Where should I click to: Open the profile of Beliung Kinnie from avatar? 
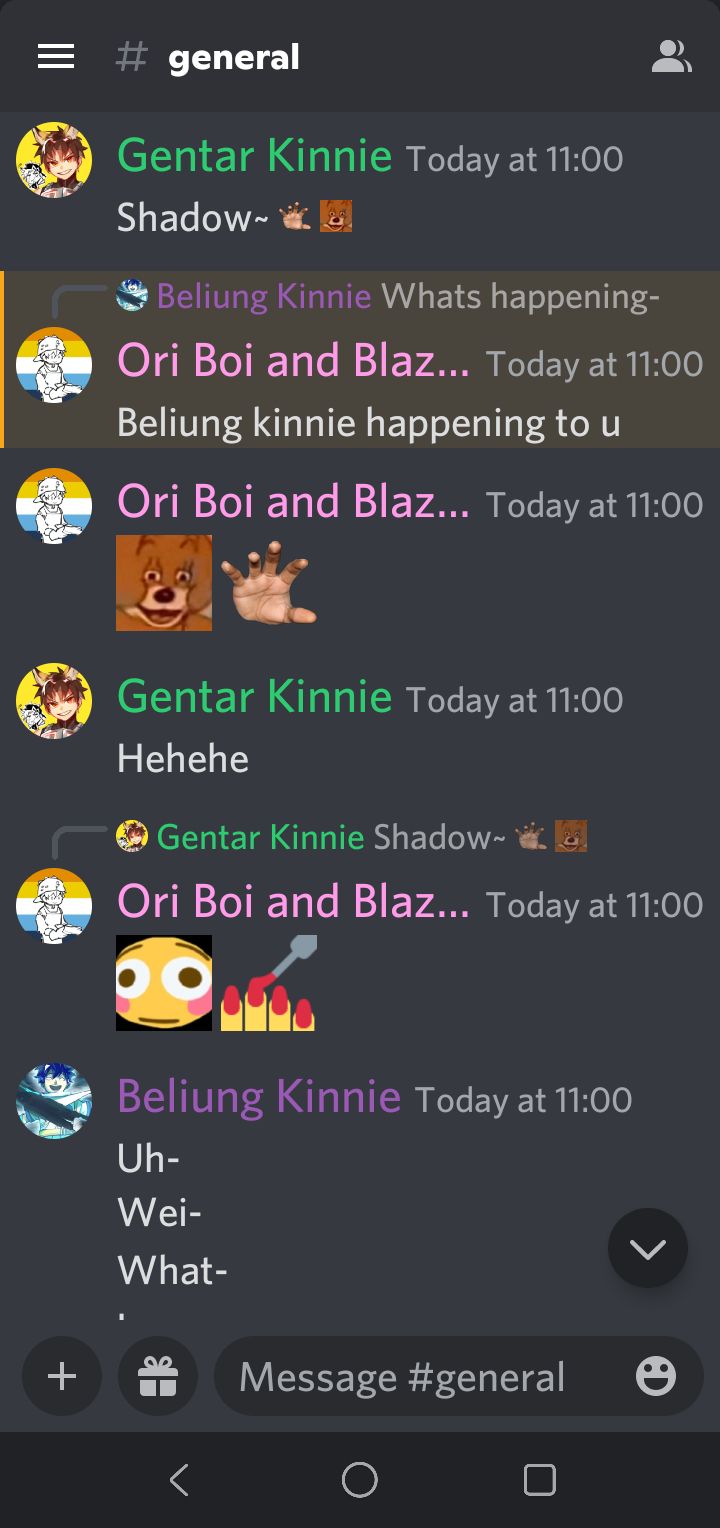click(x=54, y=1101)
